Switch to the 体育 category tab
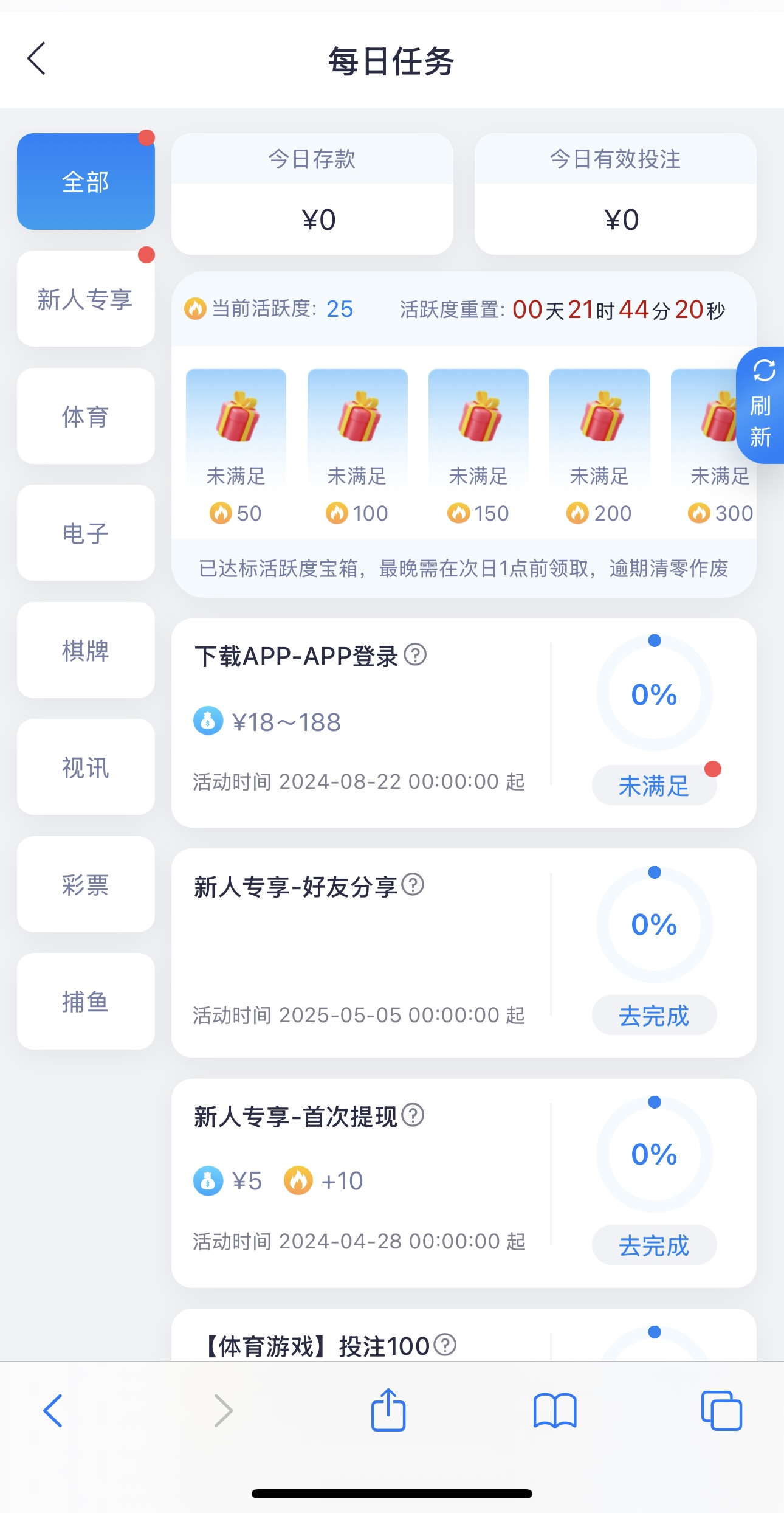 (85, 416)
